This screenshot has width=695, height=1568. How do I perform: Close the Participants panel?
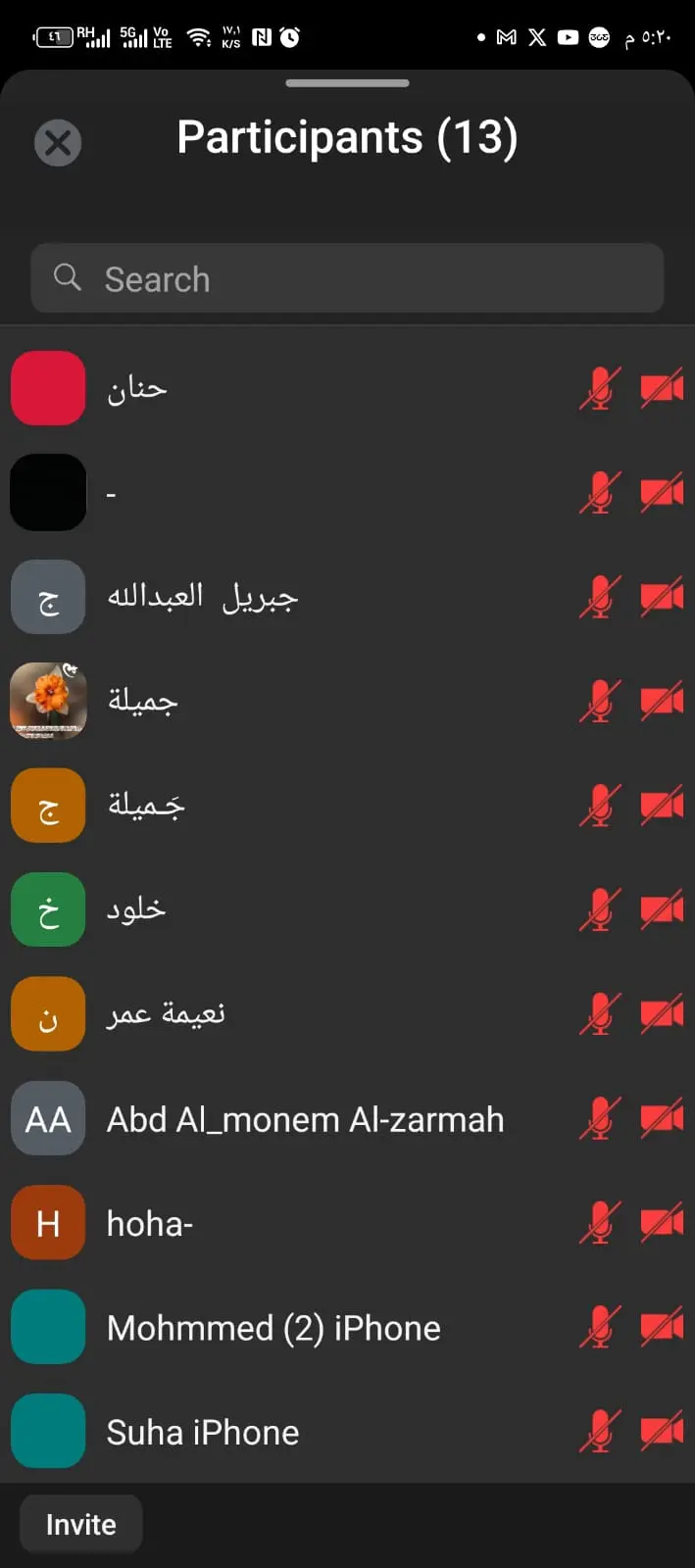[58, 143]
